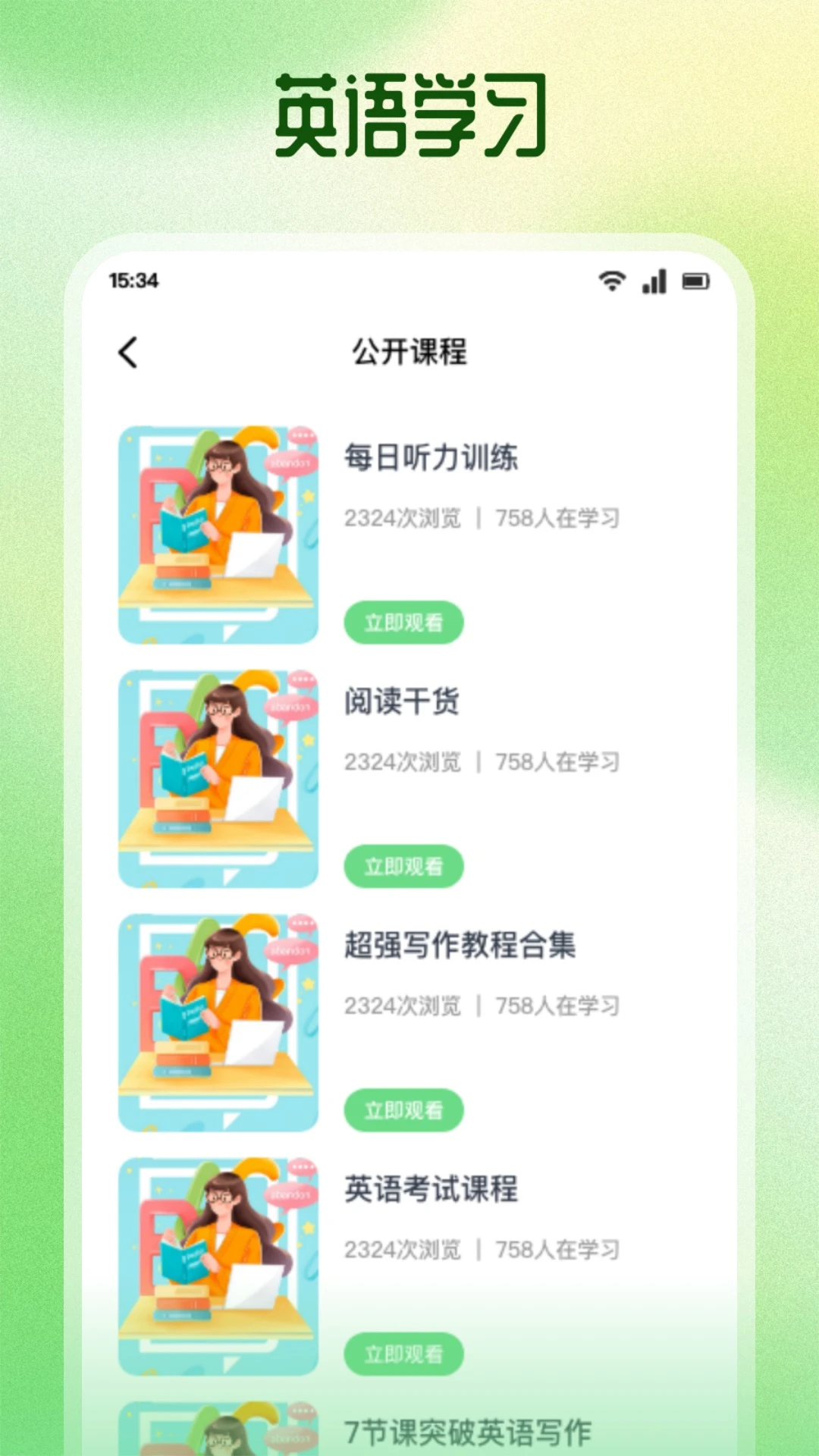This screenshot has height=1456, width=819.
Task: Tap 立即观看 for 每日听力训练
Action: point(403,622)
